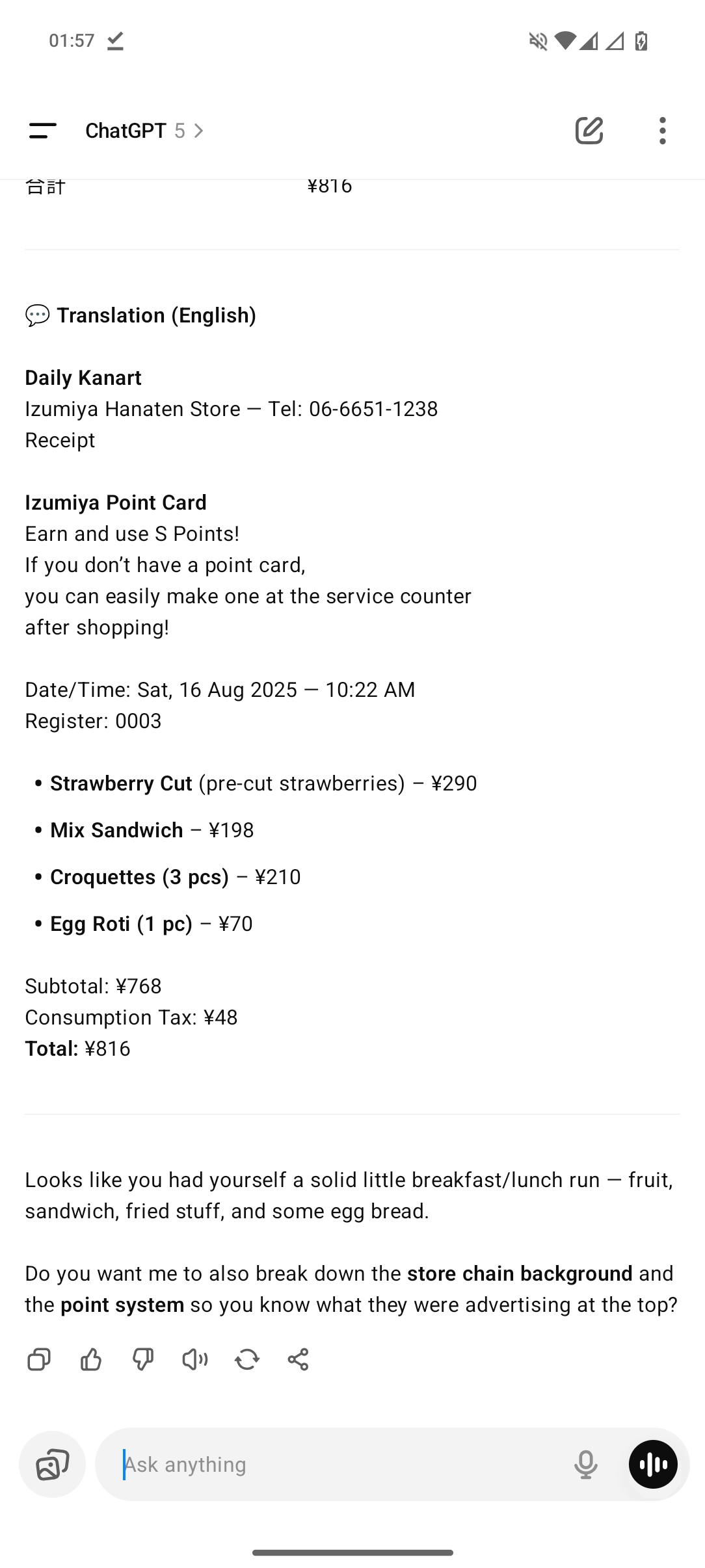The width and height of the screenshot is (705, 1568).
Task: Open the ChatGPT 5 model selector
Action: 145,131
